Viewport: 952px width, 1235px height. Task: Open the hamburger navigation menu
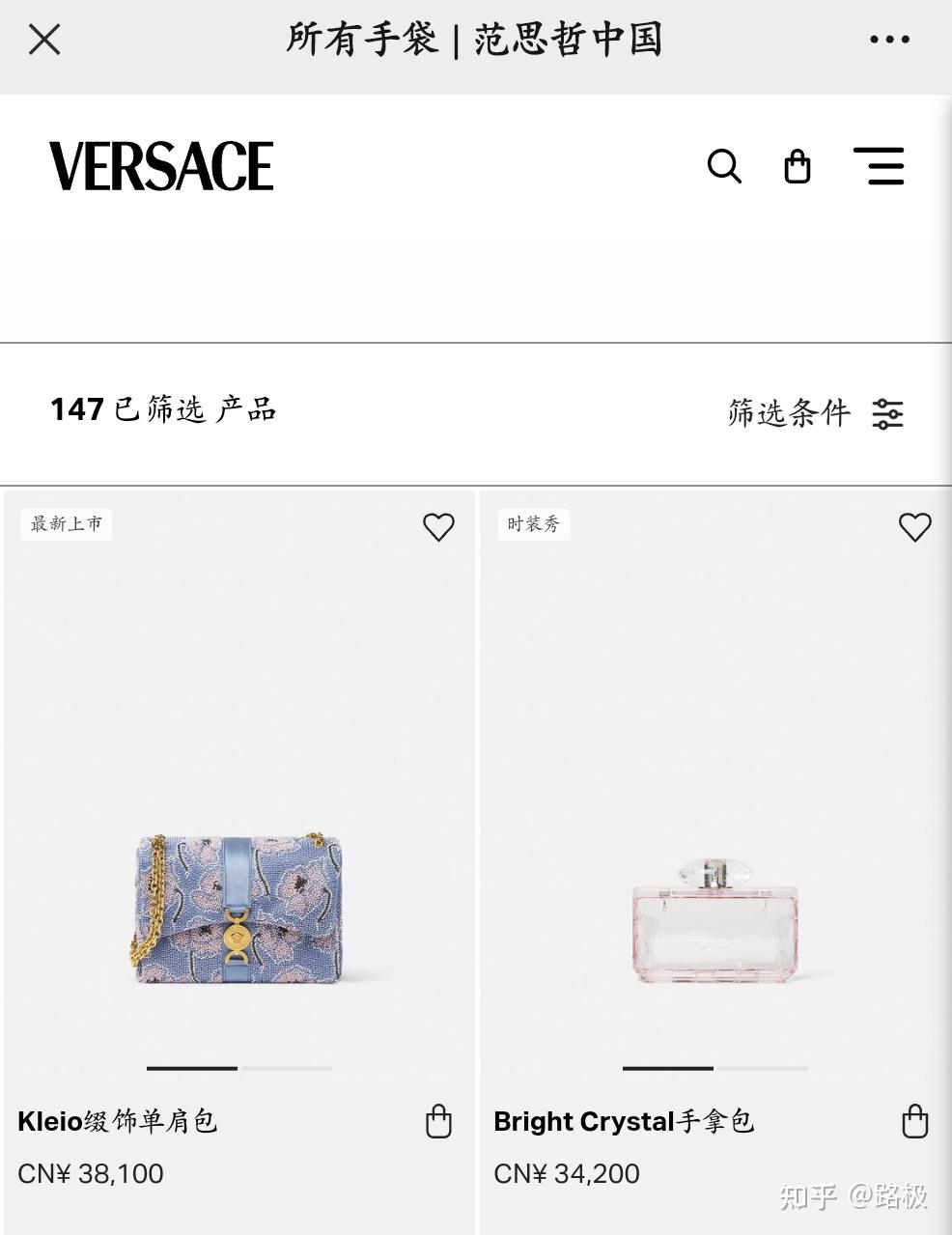click(x=880, y=166)
